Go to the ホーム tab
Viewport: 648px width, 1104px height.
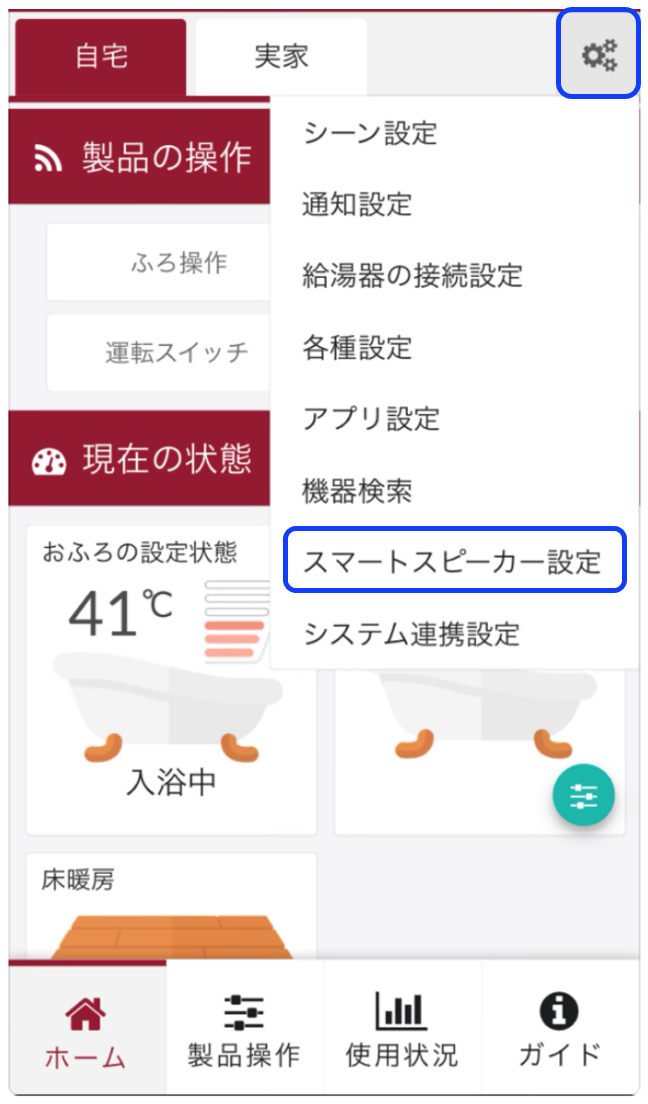[x=86, y=1030]
